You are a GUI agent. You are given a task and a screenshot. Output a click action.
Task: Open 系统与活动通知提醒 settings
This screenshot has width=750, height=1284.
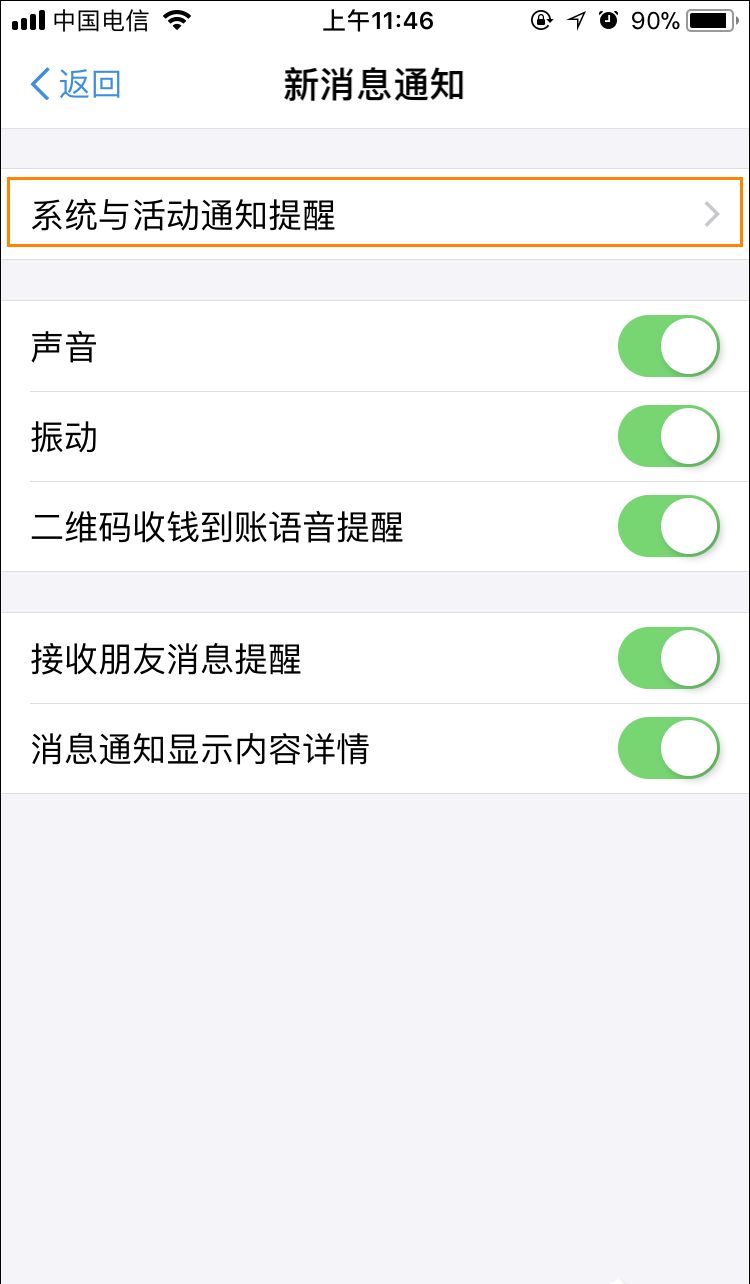coord(374,214)
